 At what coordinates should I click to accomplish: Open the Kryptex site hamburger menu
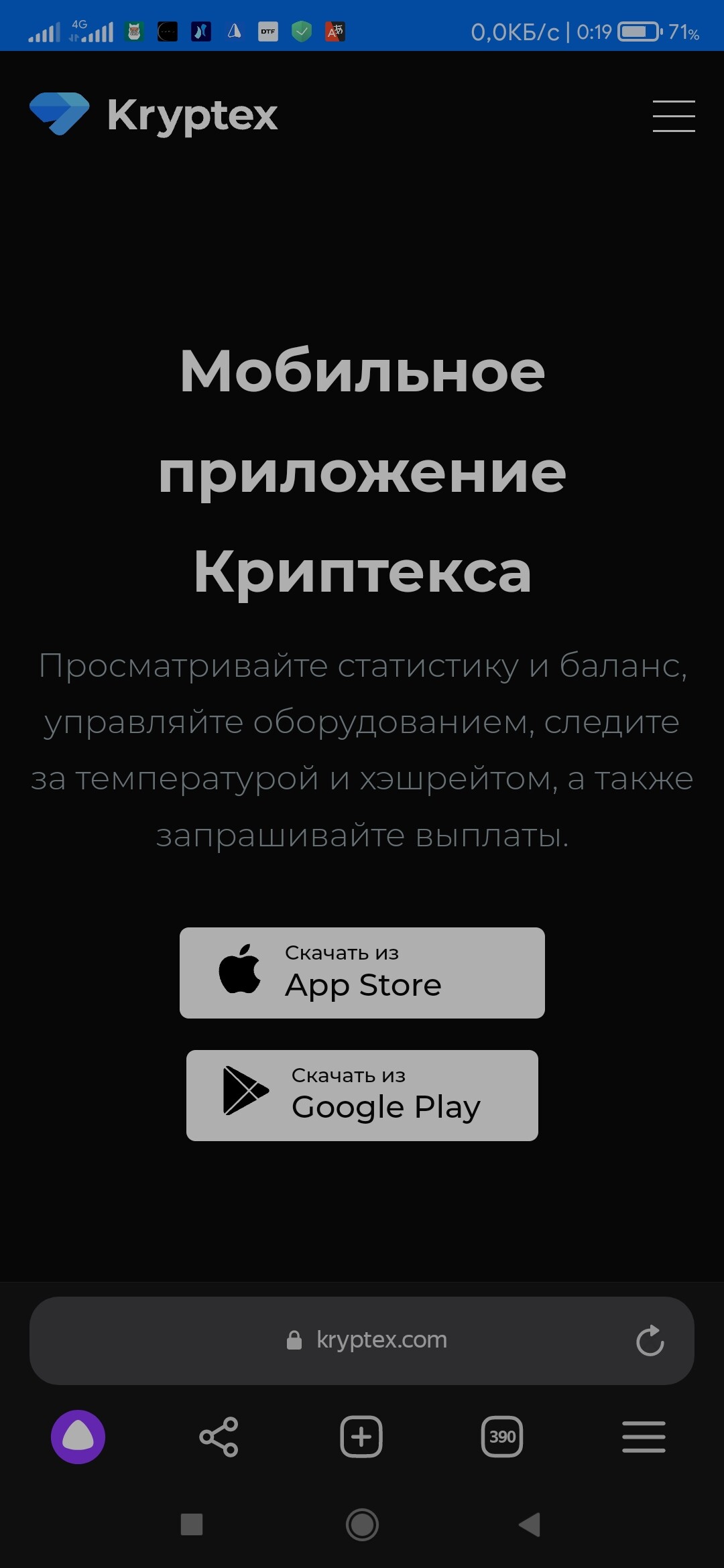point(674,116)
